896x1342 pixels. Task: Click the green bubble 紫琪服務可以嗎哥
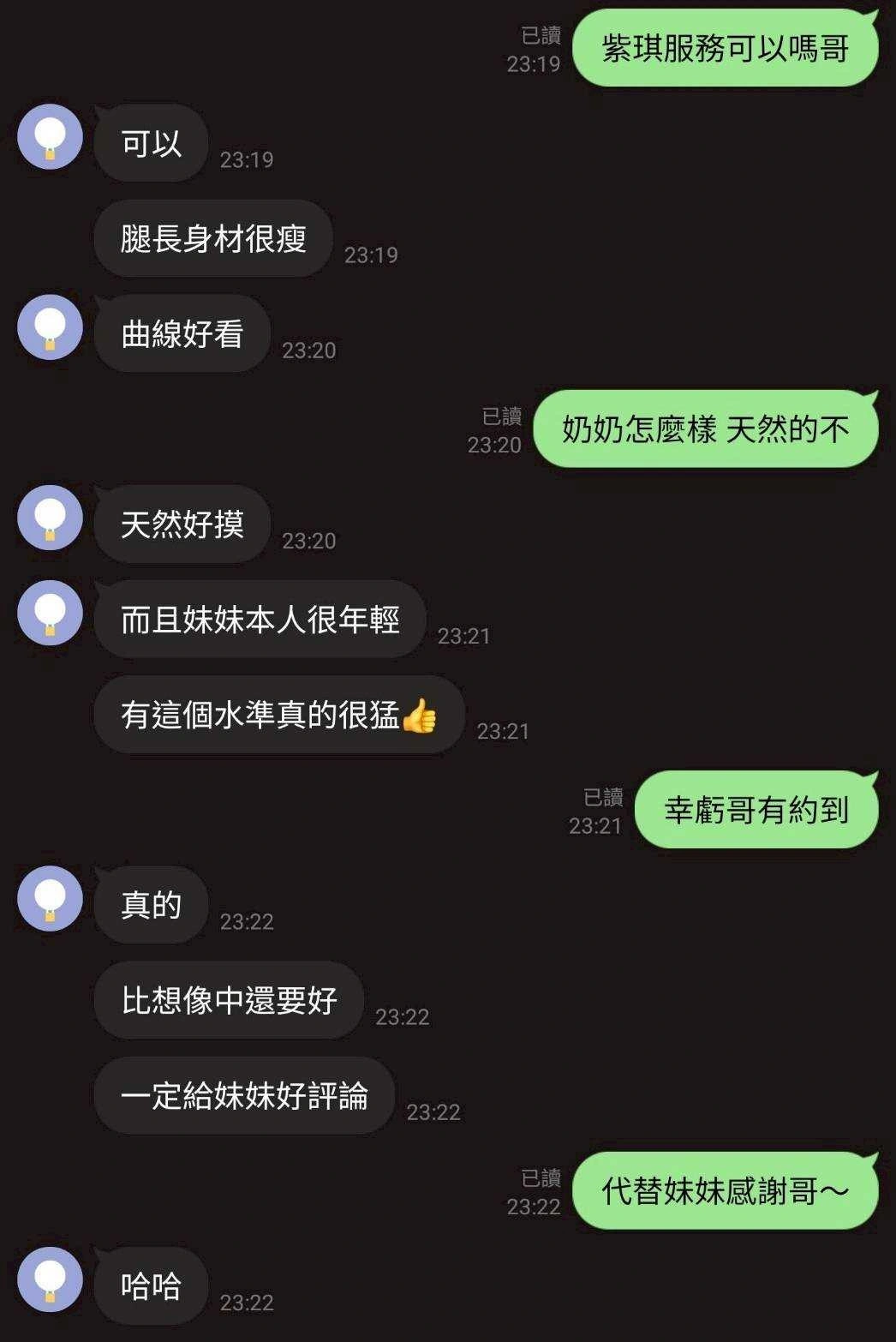click(726, 50)
